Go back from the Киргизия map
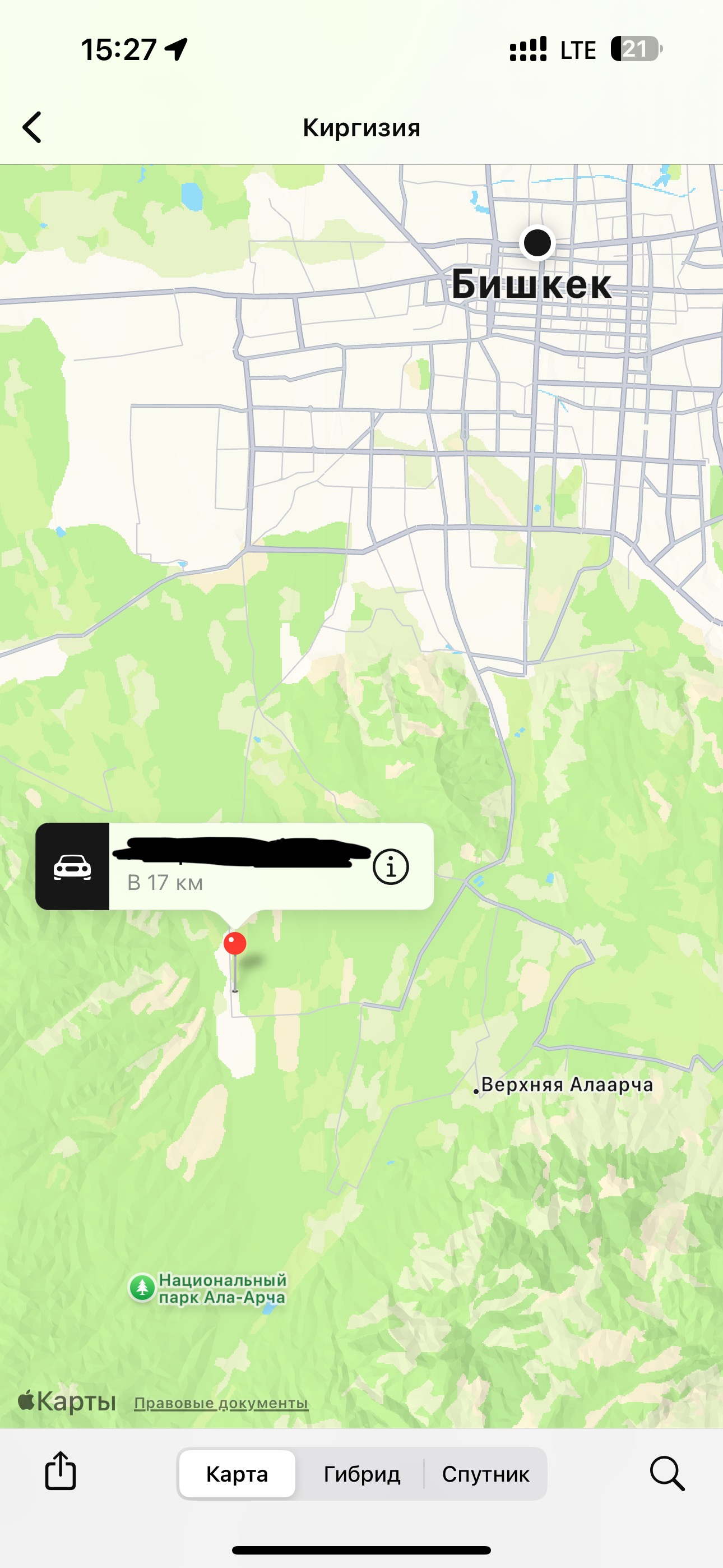 (x=31, y=127)
